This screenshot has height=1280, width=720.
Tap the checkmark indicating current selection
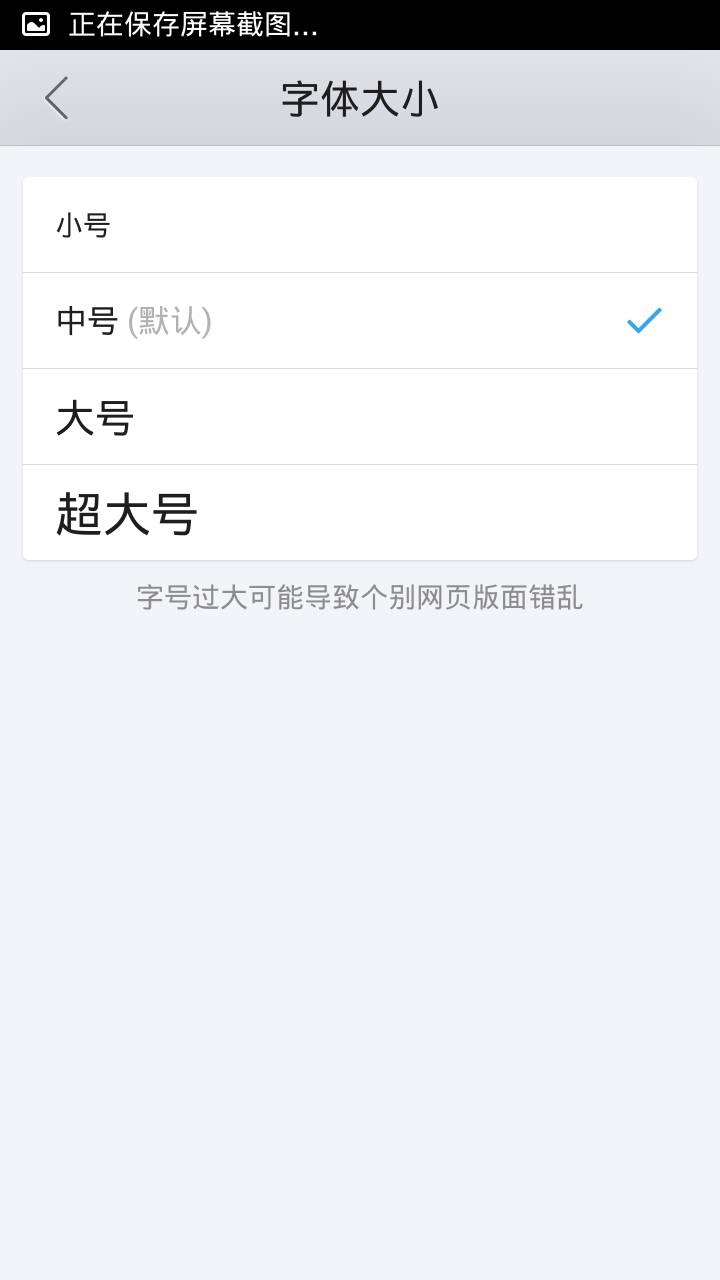tap(644, 320)
